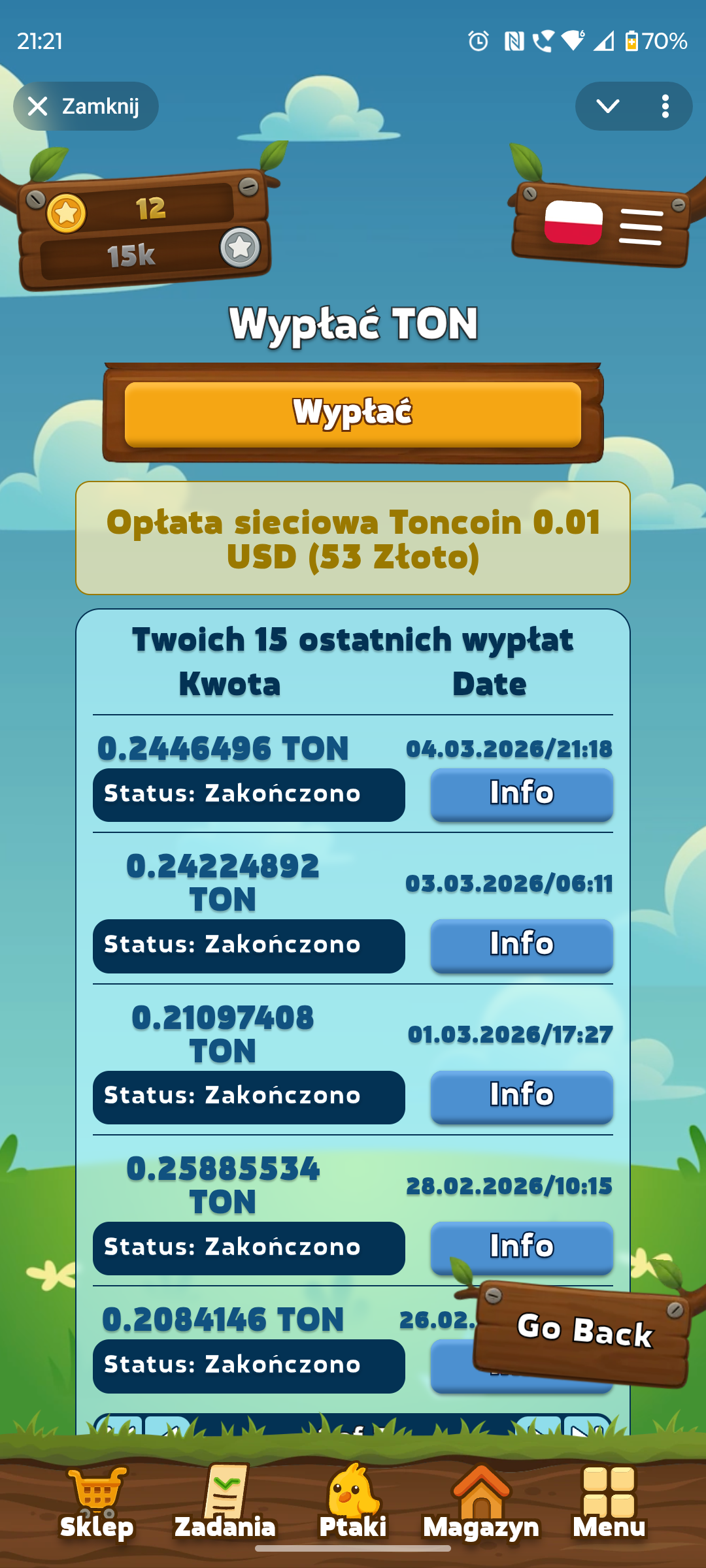Image resolution: width=706 pixels, height=1568 pixels.
Task: Tap the orange Wypłać button
Action: pyautogui.click(x=352, y=414)
